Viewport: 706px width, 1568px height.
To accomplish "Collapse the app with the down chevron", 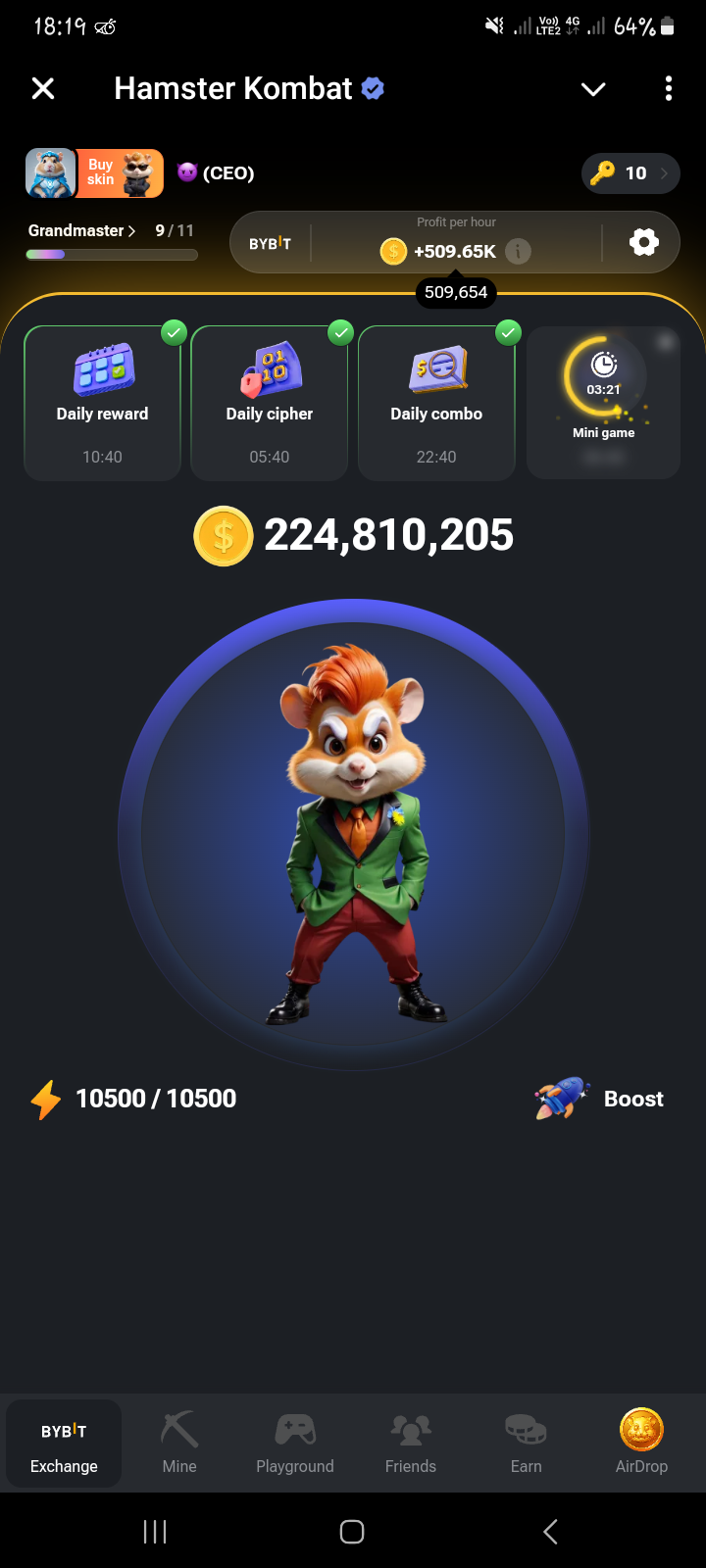I will tap(593, 89).
